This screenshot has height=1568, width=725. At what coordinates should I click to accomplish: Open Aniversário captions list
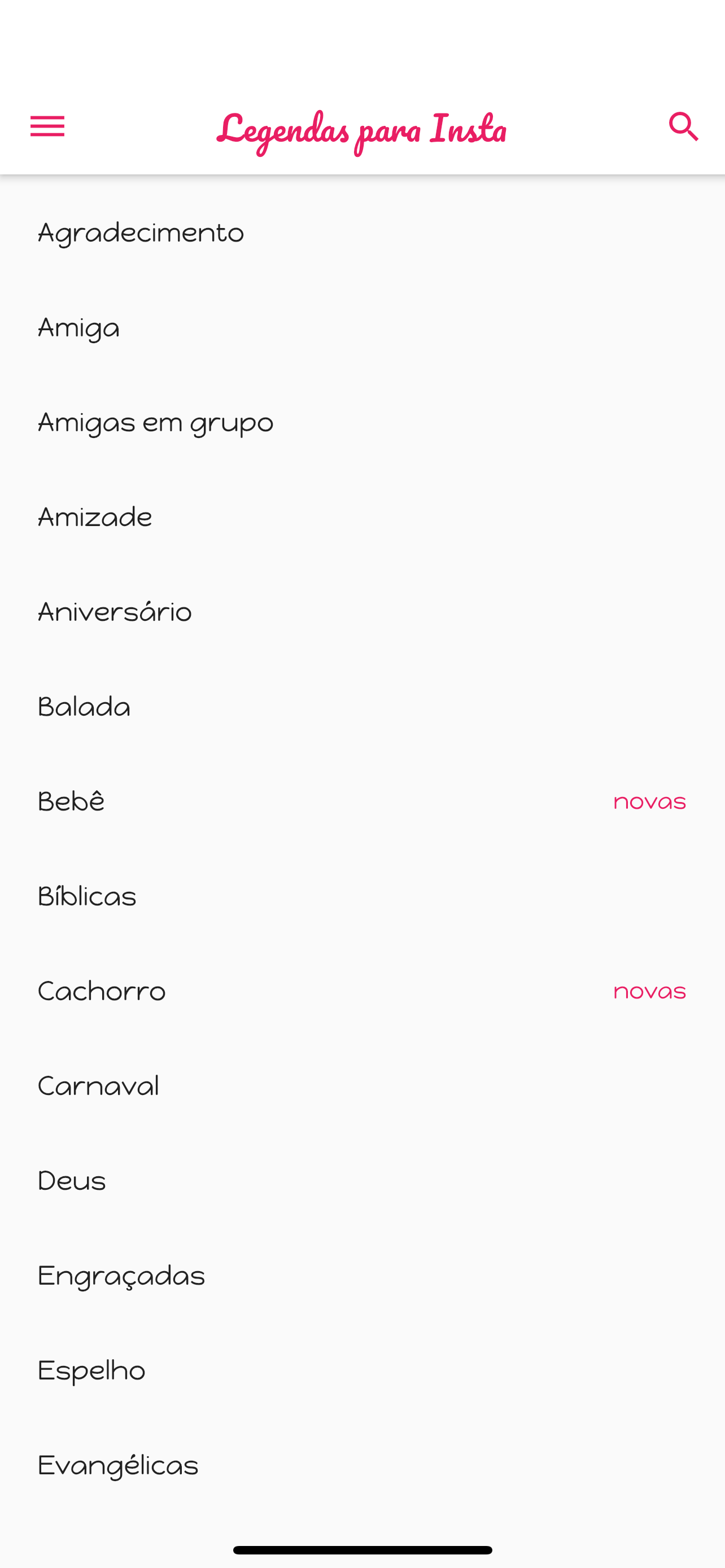[115, 612]
